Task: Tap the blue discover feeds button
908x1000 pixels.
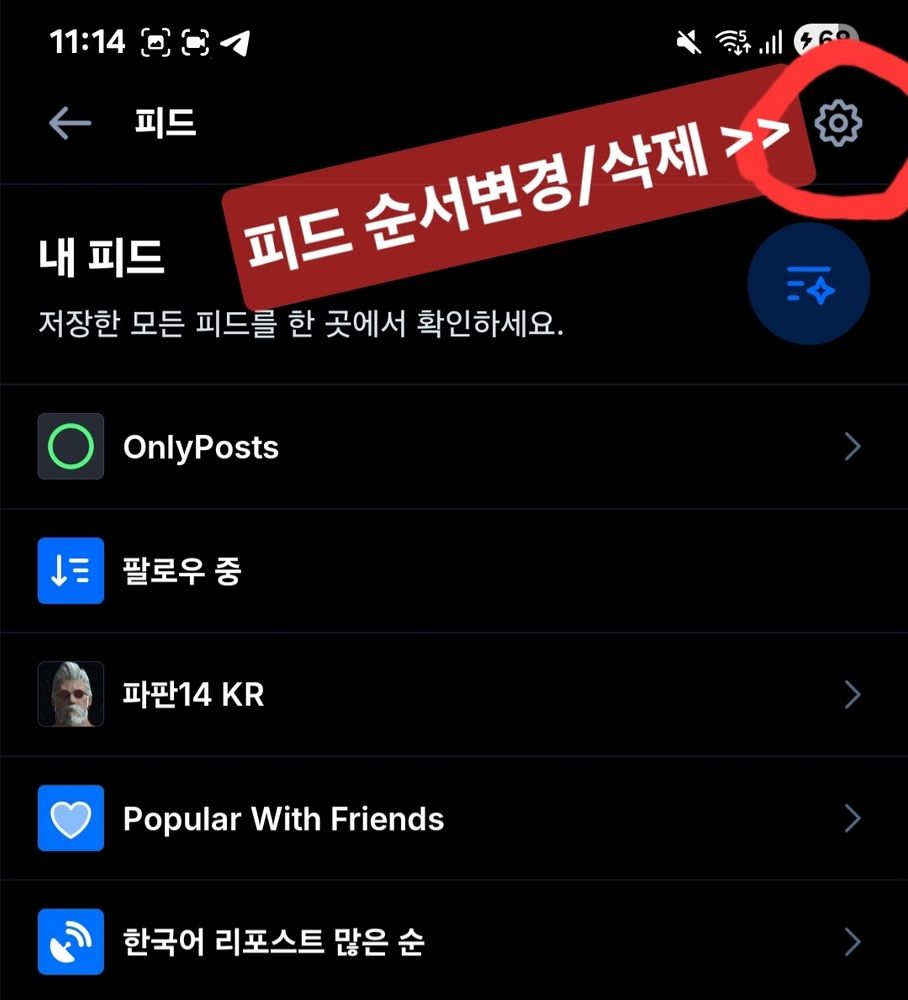Action: (808, 284)
